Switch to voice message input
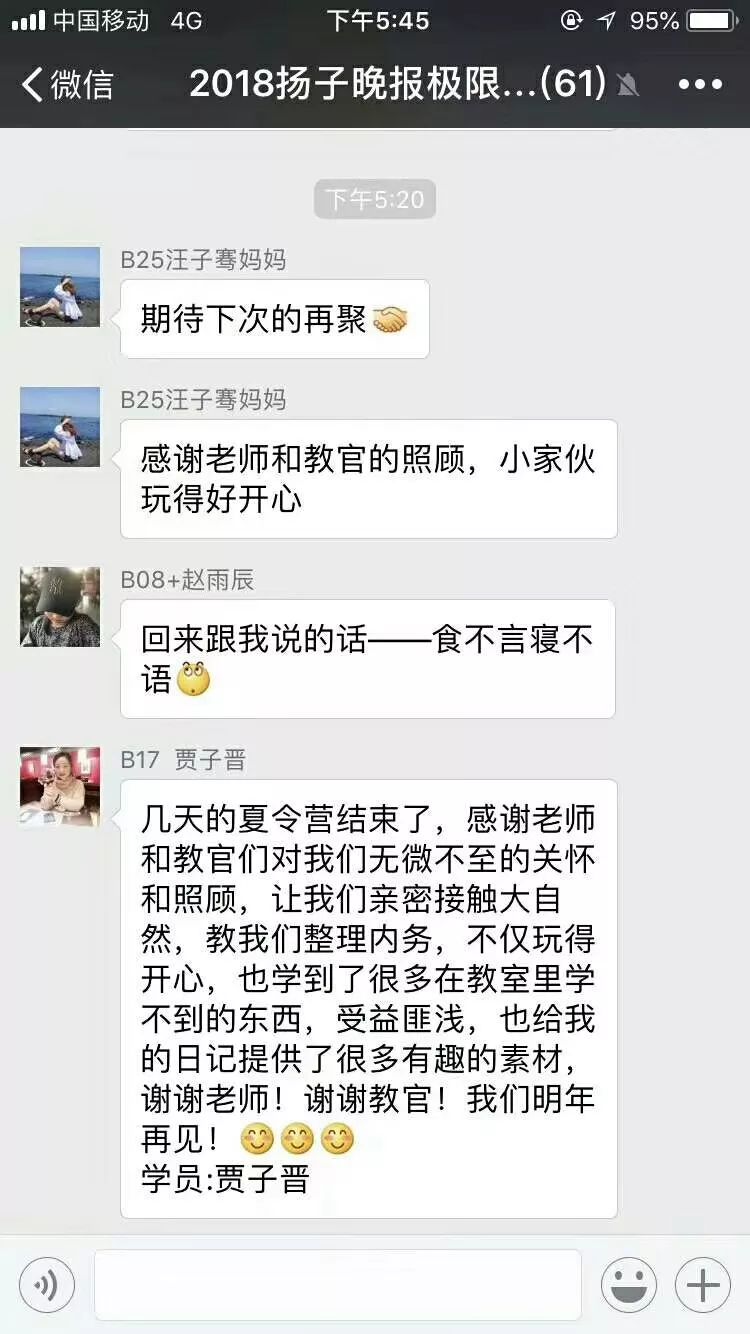750x1334 pixels. [47, 1285]
